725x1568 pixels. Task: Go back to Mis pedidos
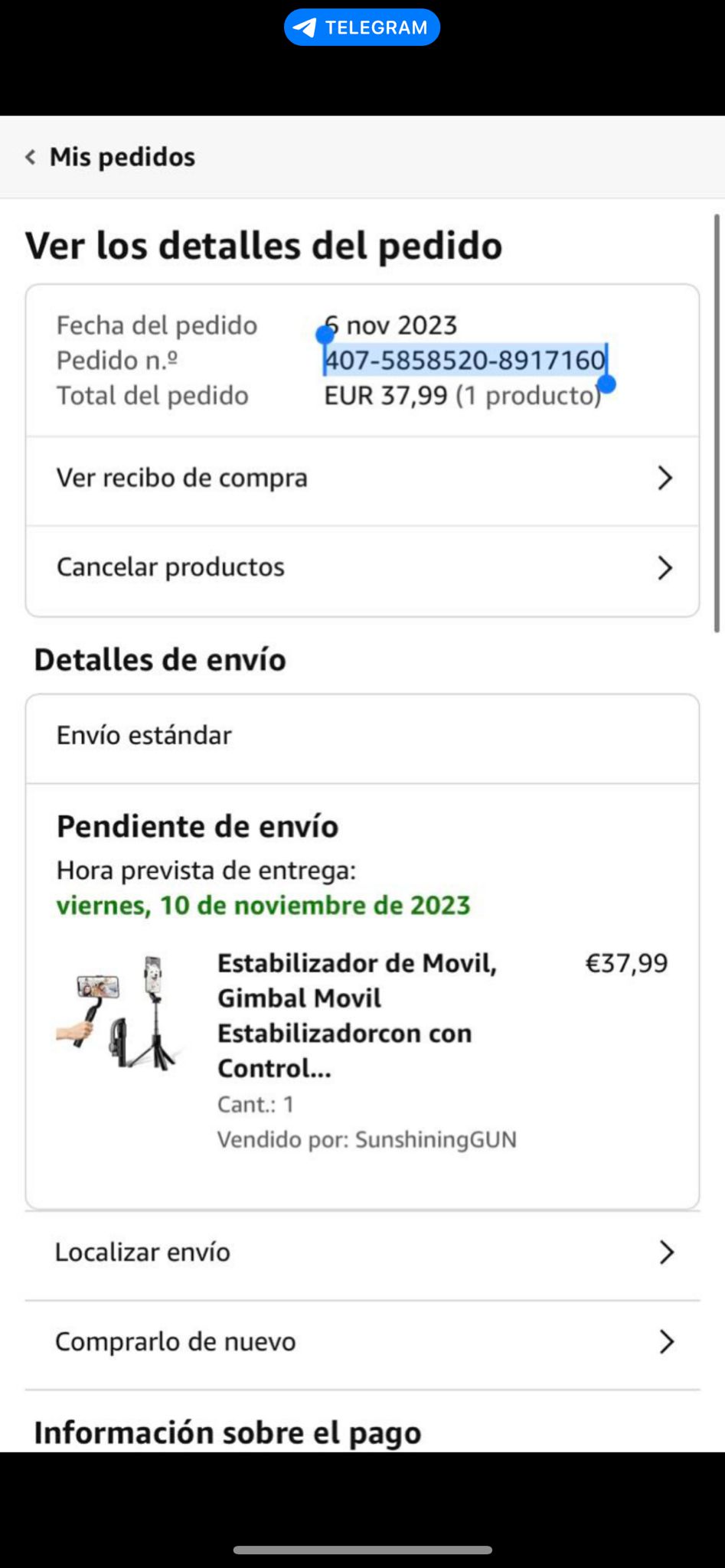tap(111, 157)
